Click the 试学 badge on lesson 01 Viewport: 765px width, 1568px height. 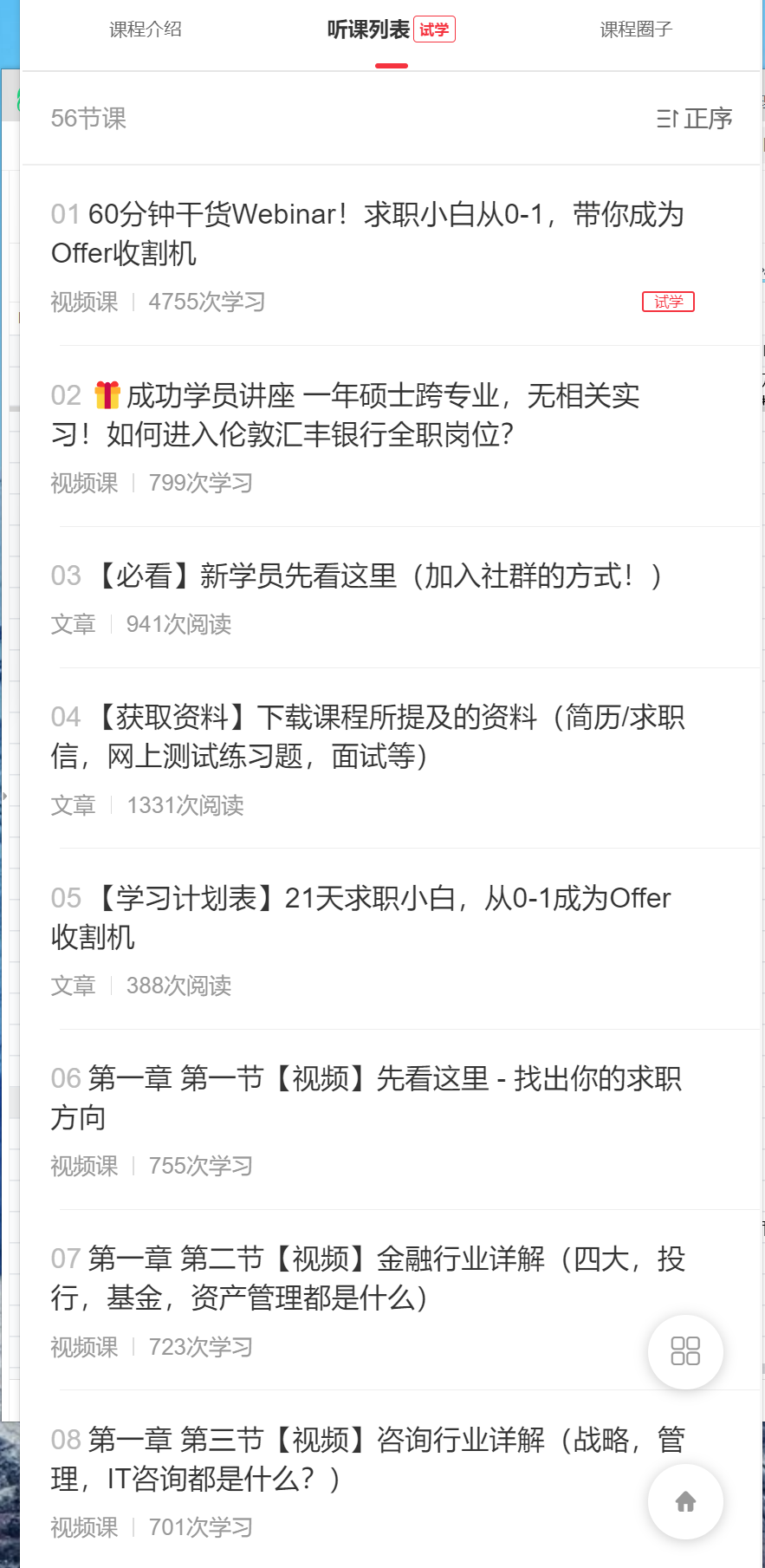point(668,302)
